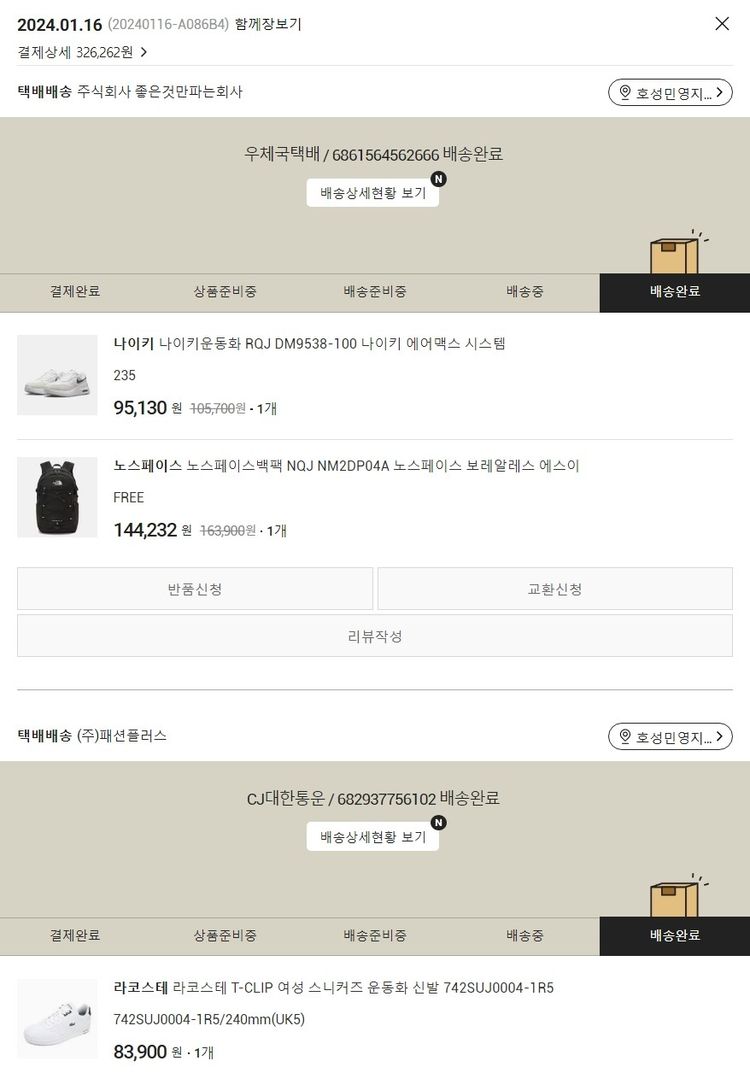Write a review via 리뷰작성

click(x=375, y=636)
